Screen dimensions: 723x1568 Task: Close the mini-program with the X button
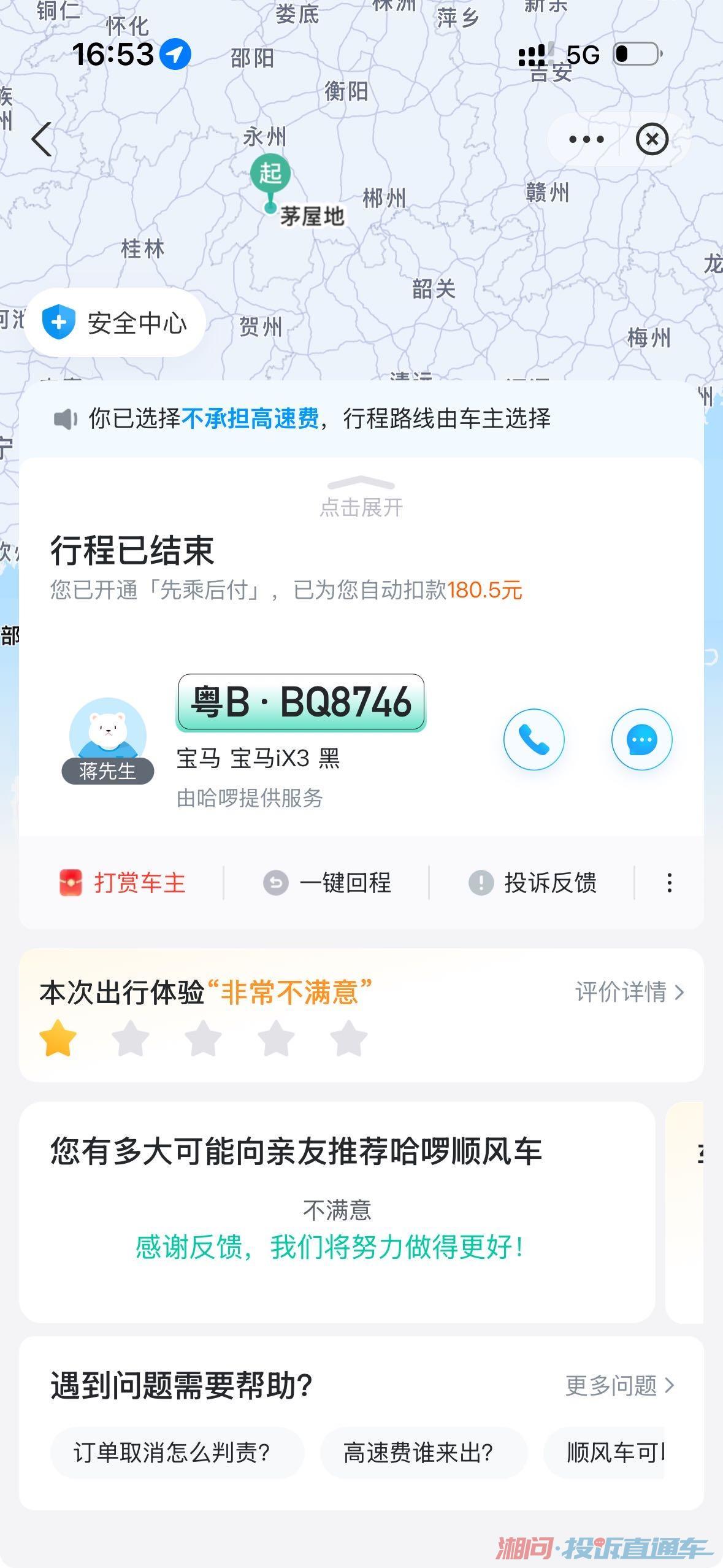651,139
